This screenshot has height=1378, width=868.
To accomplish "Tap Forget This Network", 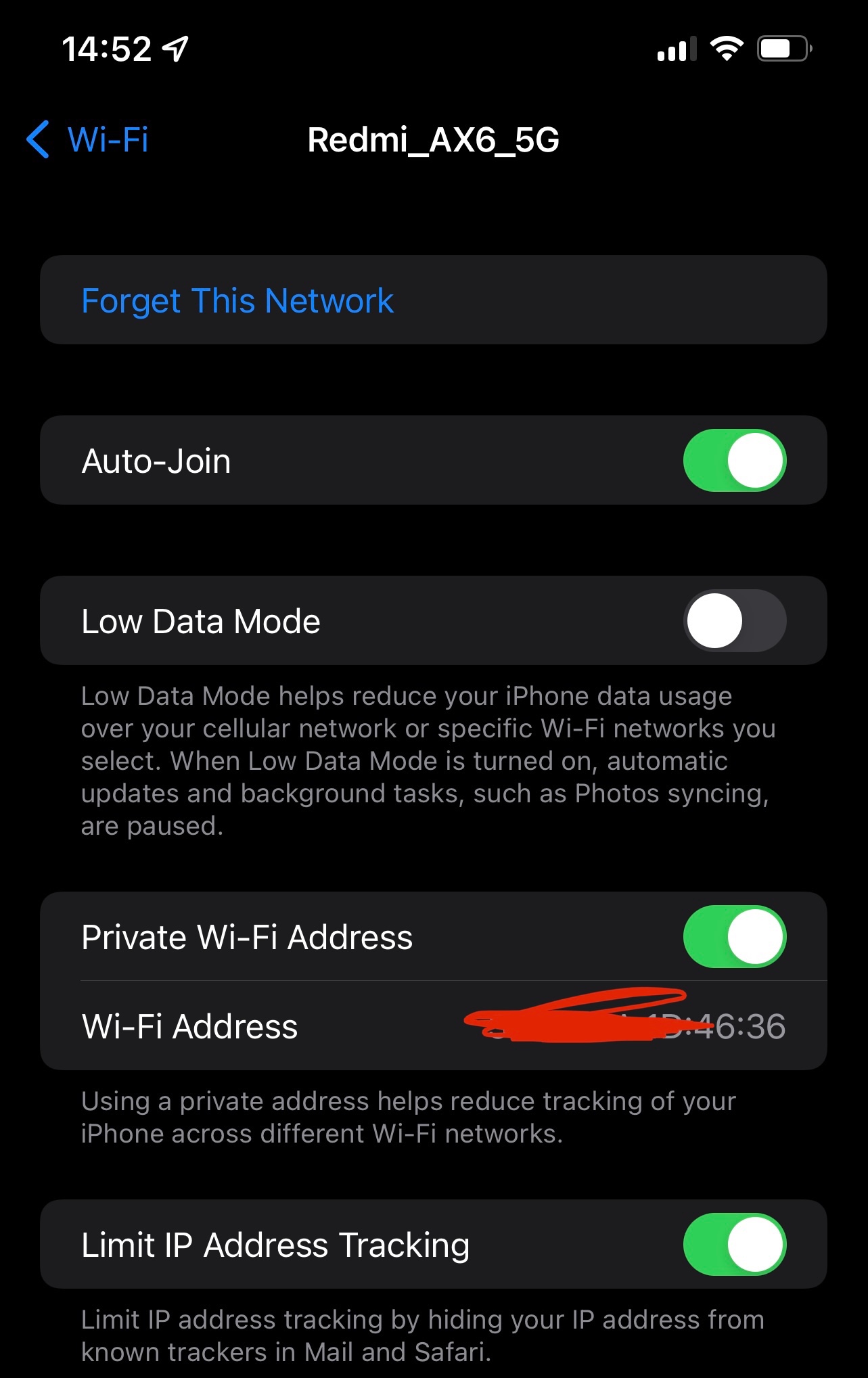I will click(237, 300).
